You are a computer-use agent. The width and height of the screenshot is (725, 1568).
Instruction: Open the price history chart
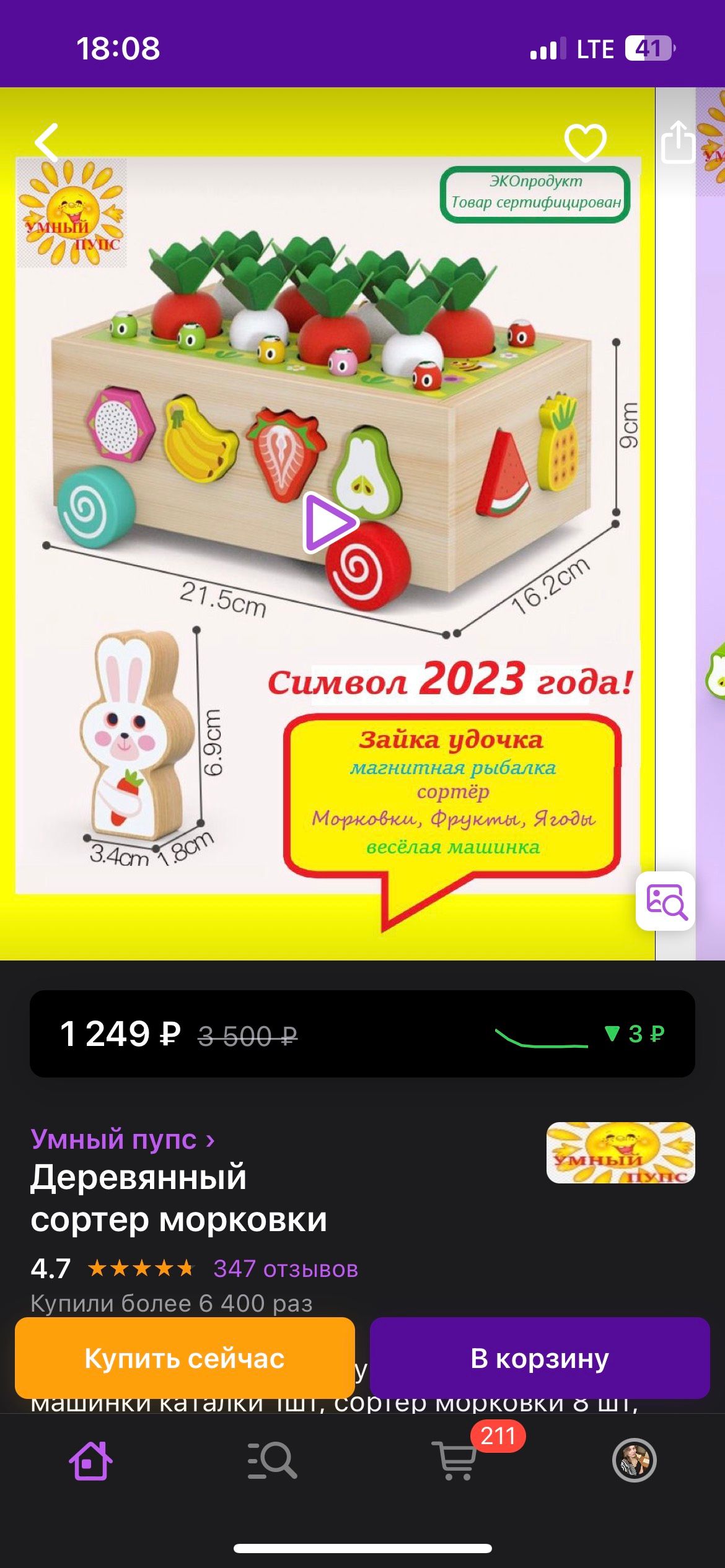click(580, 1034)
